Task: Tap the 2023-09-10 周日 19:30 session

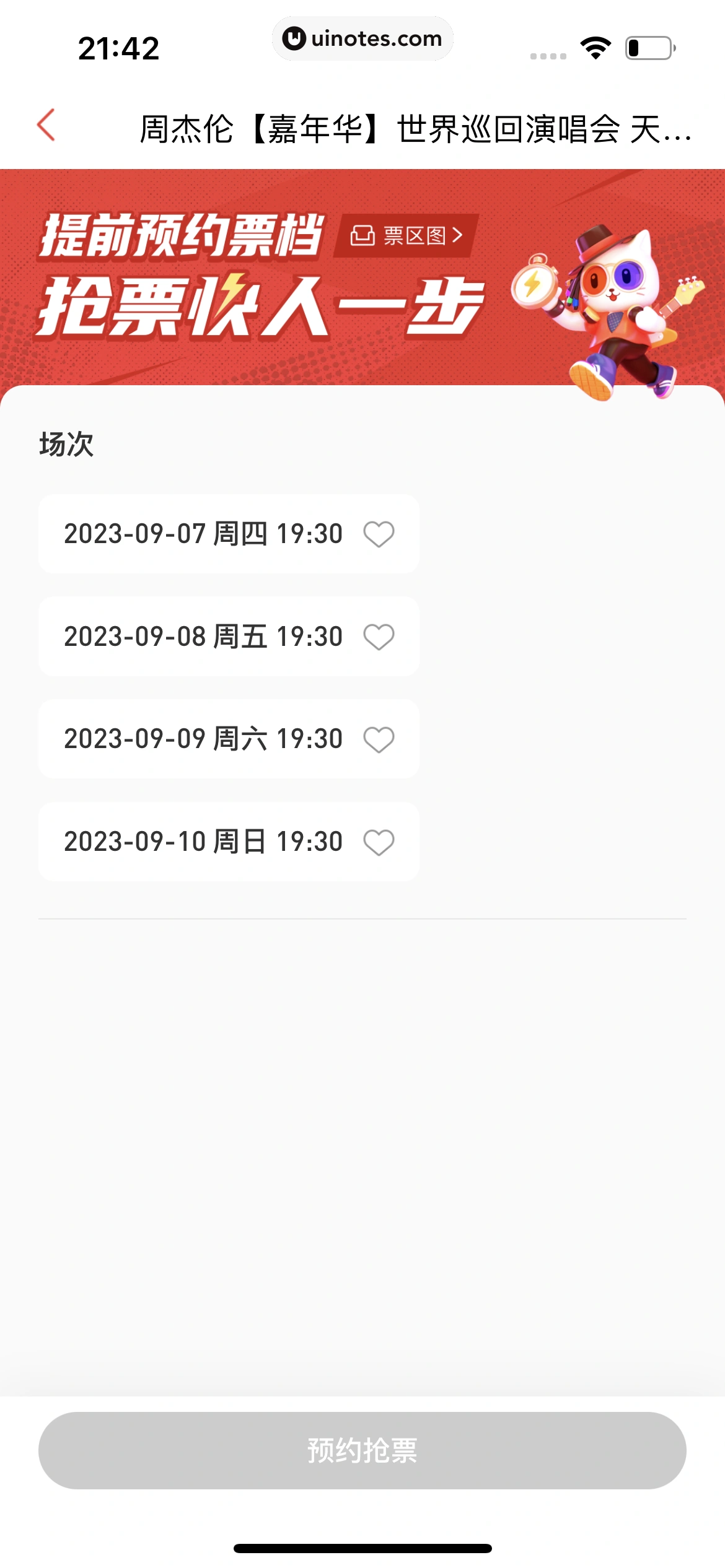Action: [x=204, y=842]
